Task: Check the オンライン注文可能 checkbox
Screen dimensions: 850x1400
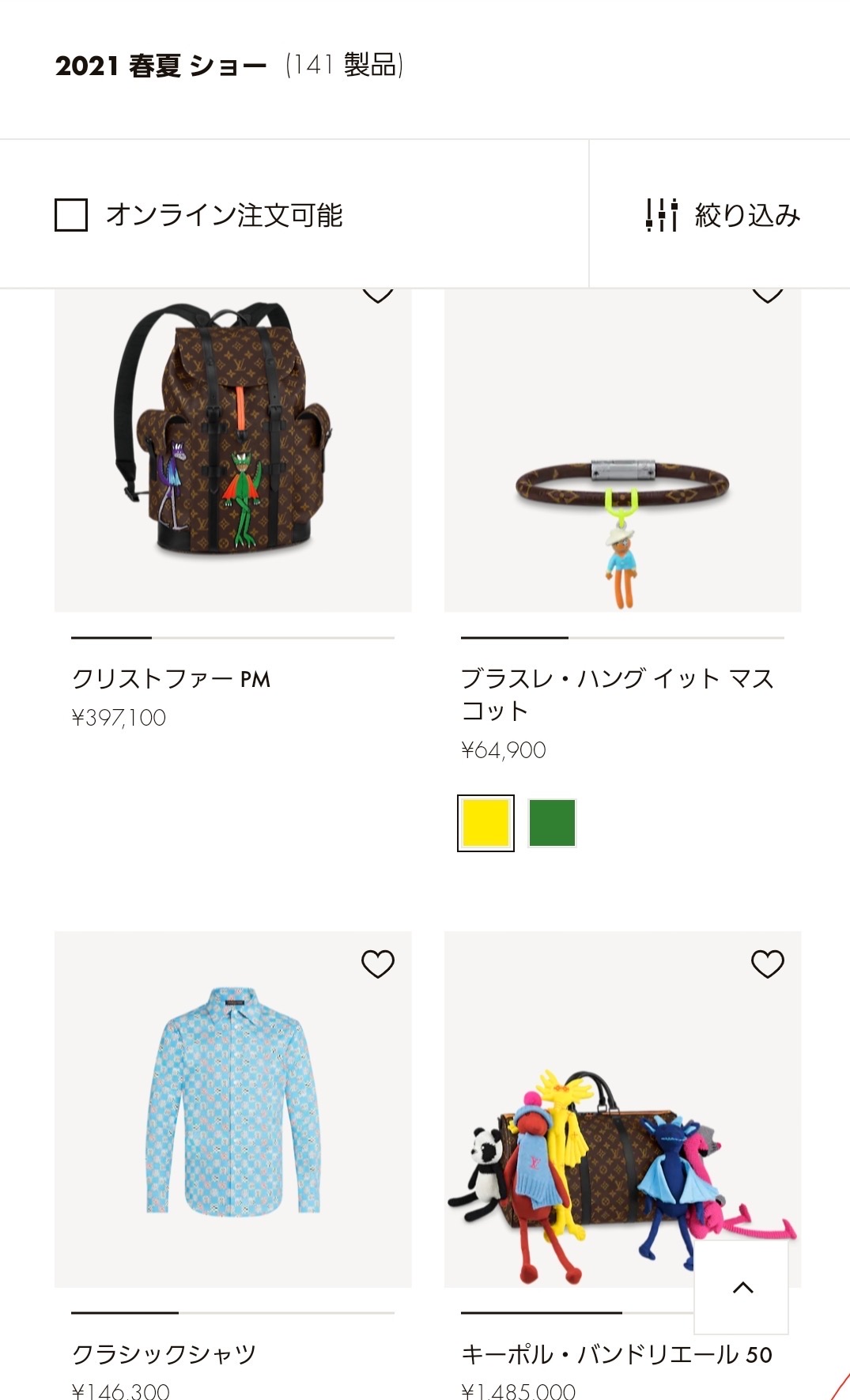Action: coord(71,215)
